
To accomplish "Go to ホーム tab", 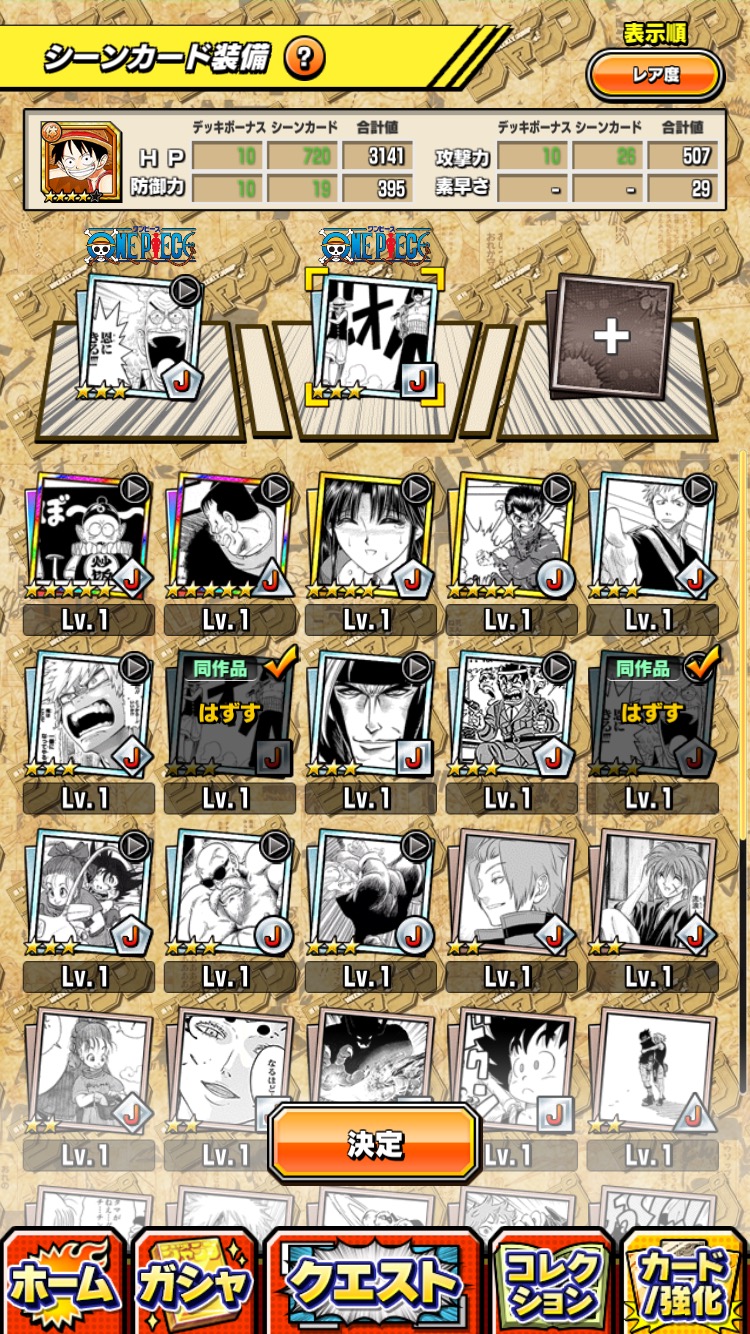I will coord(63,1284).
